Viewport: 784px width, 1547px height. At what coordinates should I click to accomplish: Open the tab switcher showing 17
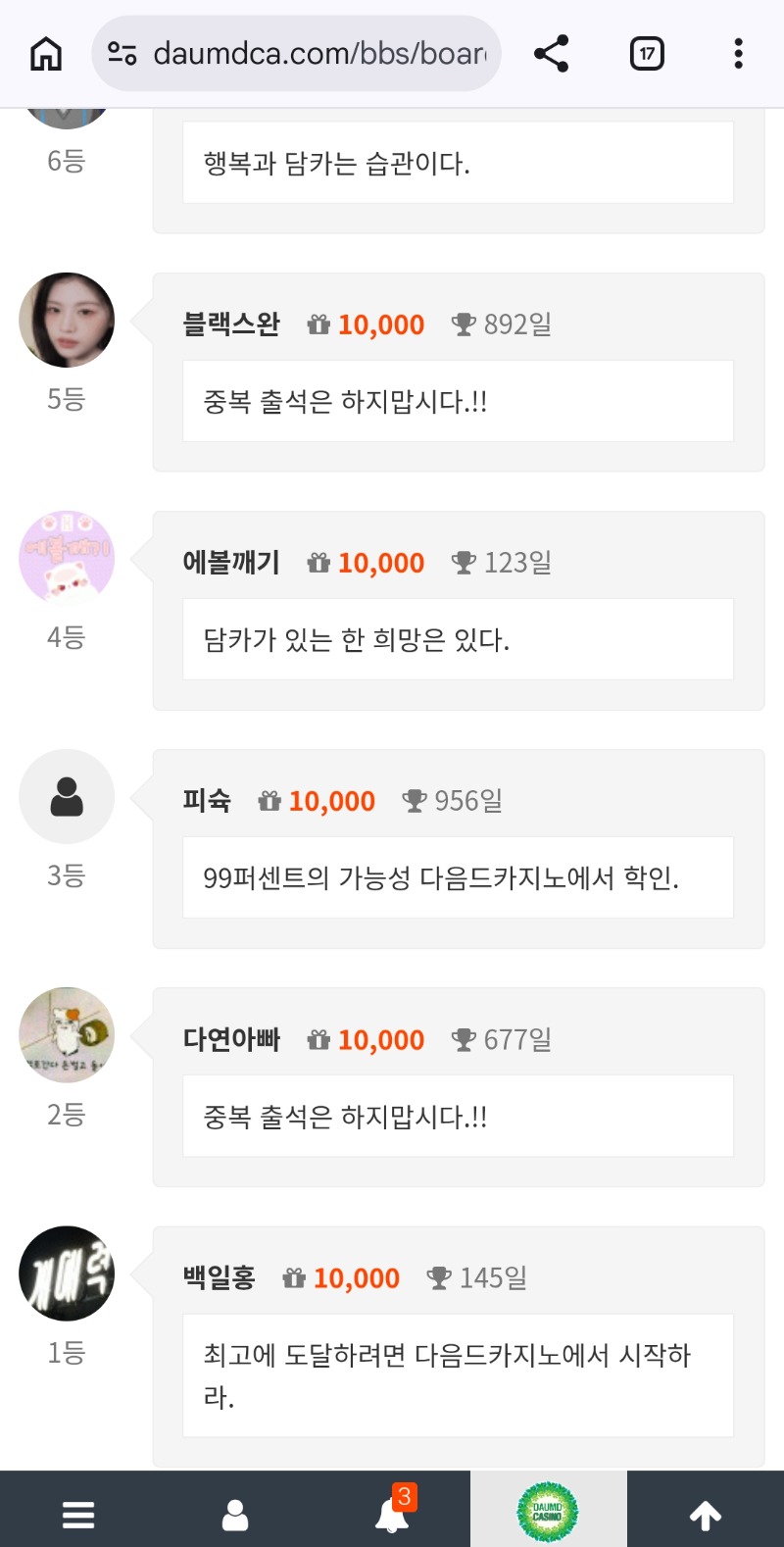tap(647, 53)
